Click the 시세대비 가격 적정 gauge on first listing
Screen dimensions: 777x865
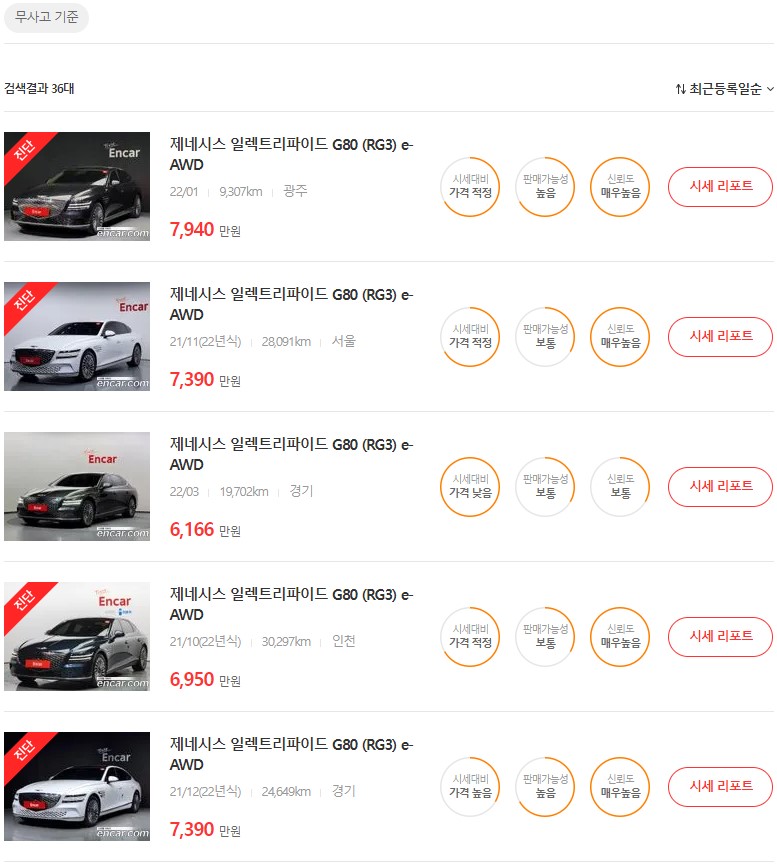[469, 187]
